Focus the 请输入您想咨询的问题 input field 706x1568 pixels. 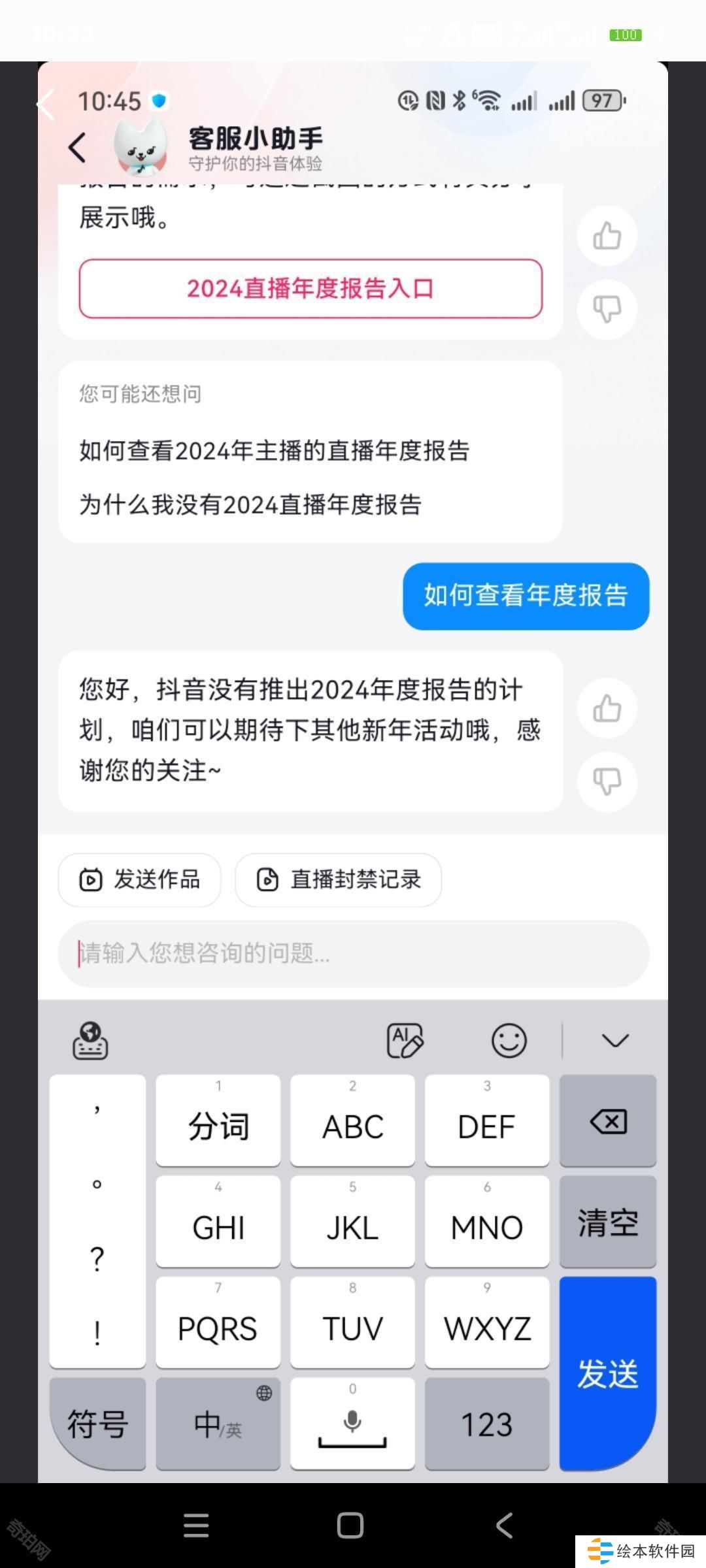(353, 954)
